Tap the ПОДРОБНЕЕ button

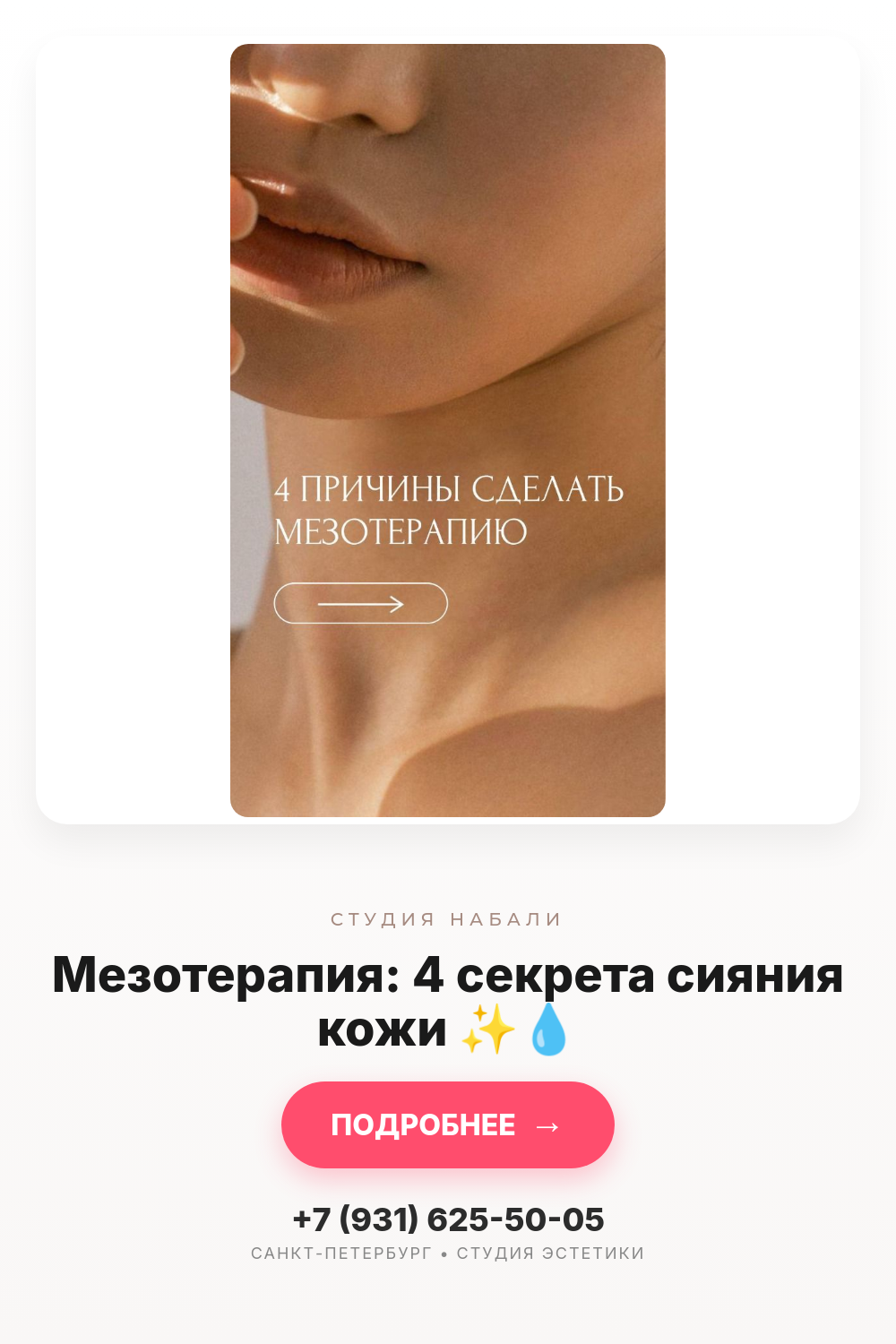click(448, 1124)
